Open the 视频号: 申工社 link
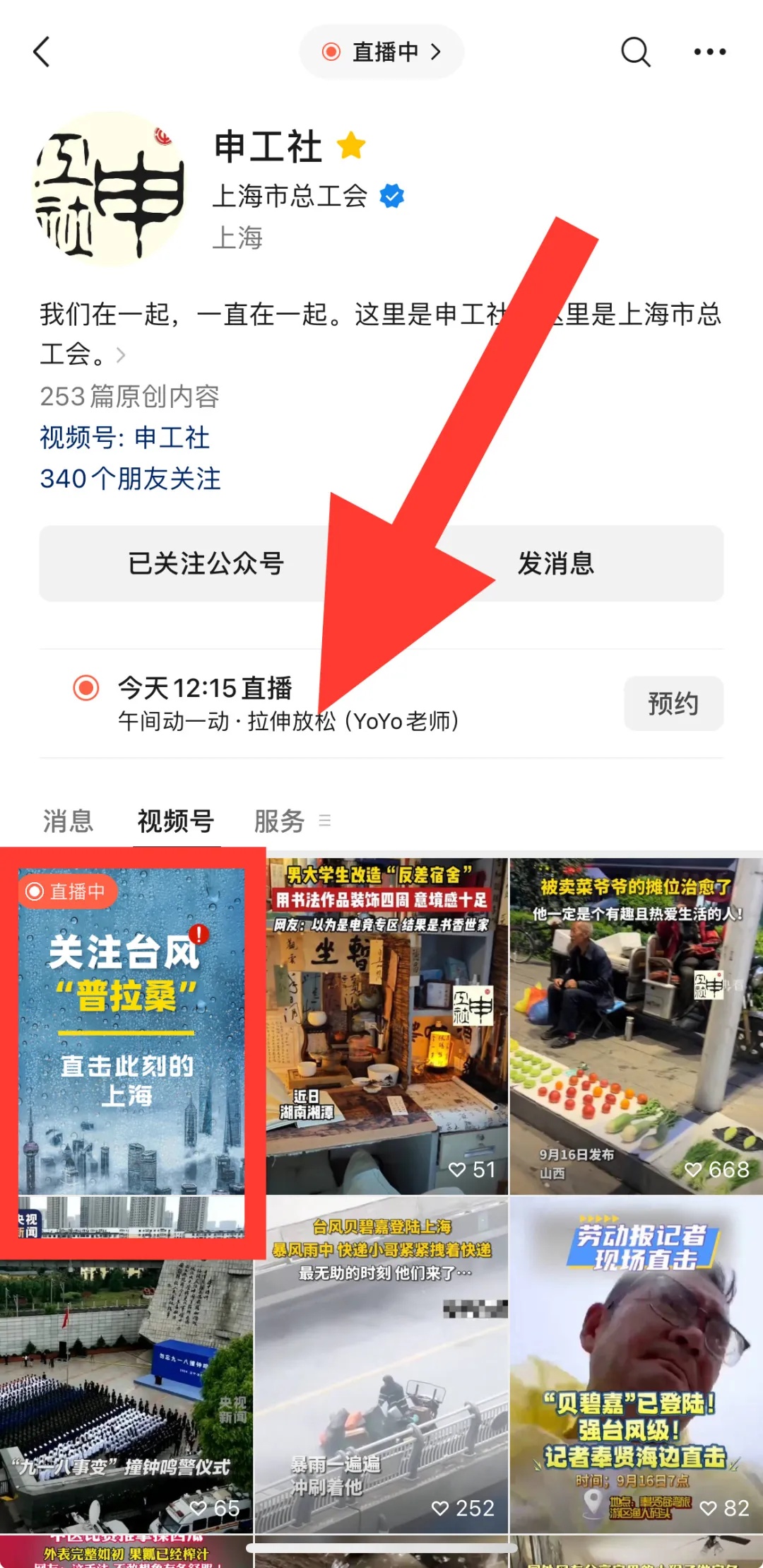The image size is (763, 1568). (x=124, y=438)
